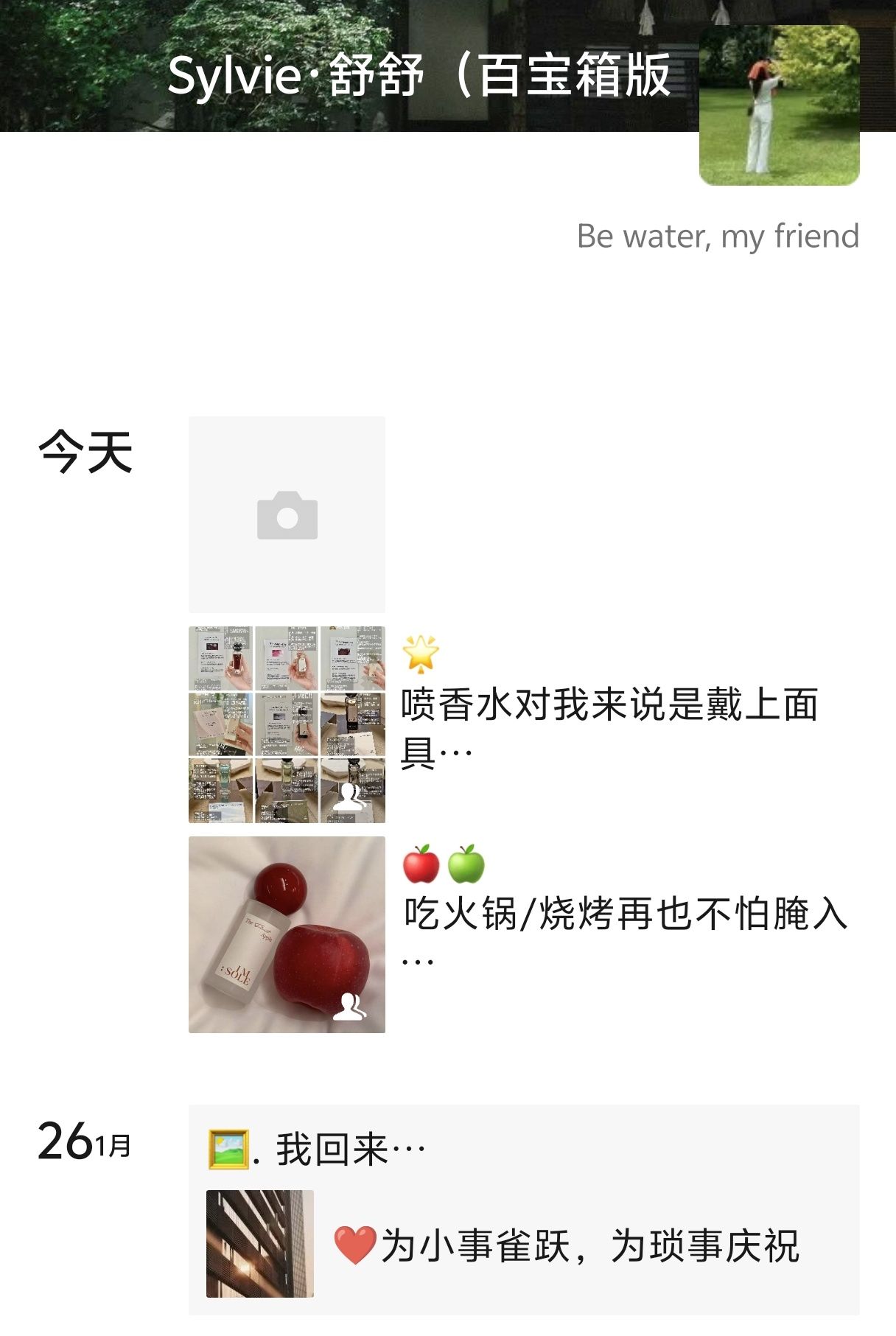Open the January 26 shared post card
Screen dimensions: 896x1336
point(523,1209)
